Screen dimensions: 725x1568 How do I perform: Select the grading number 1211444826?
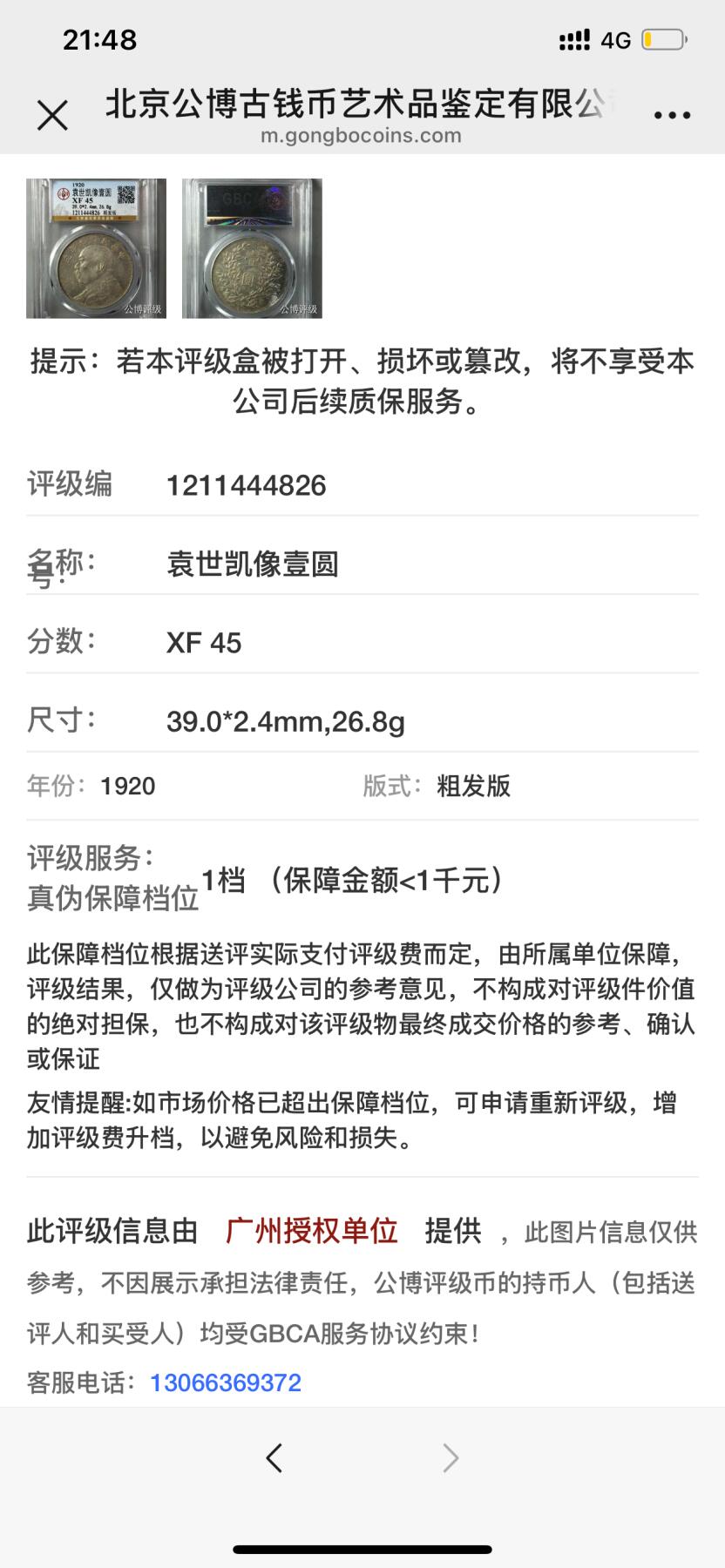coord(247,485)
